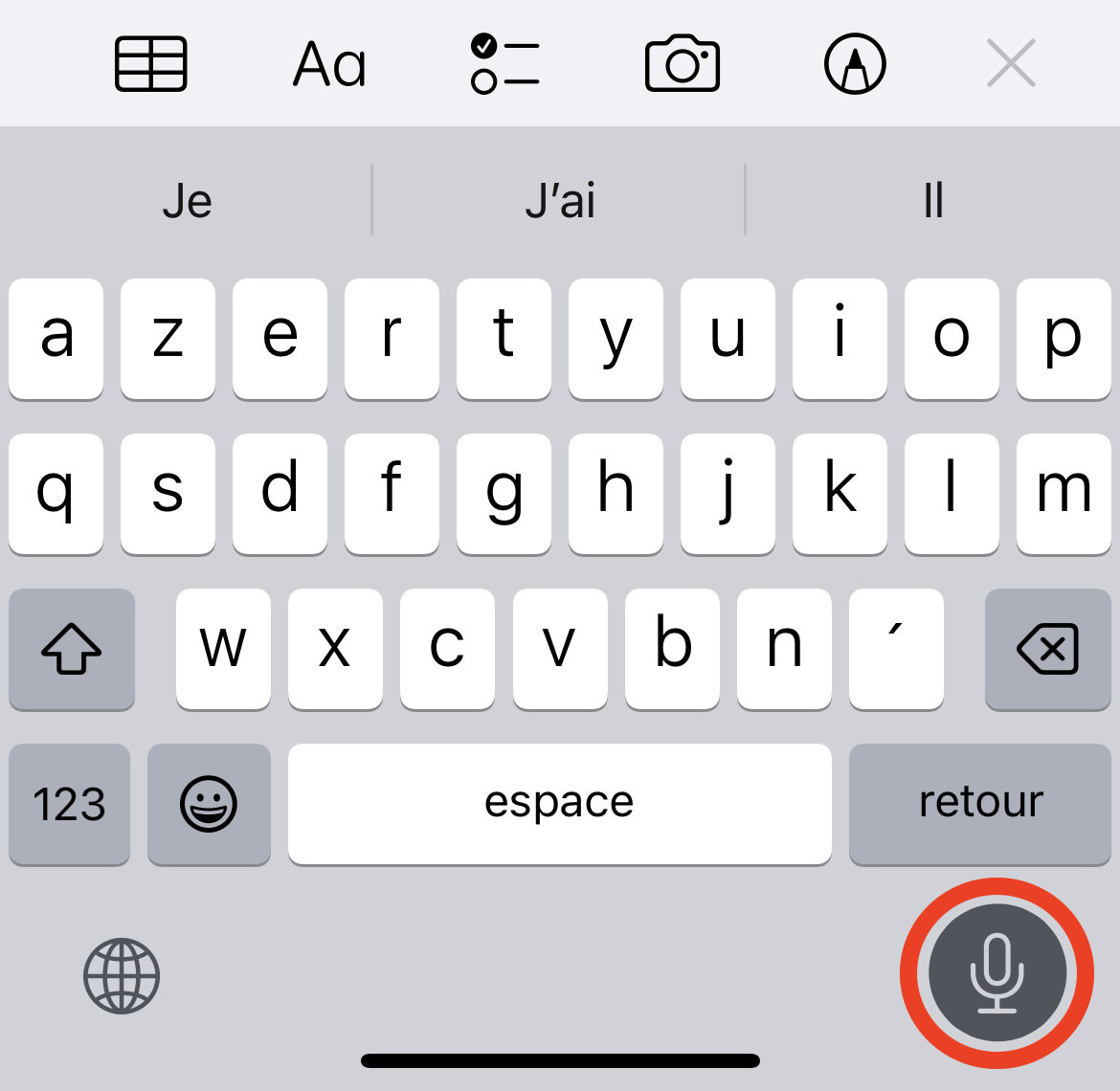Close the formatting toolbar
The width and height of the screenshot is (1120, 1091).
pyautogui.click(x=1011, y=63)
